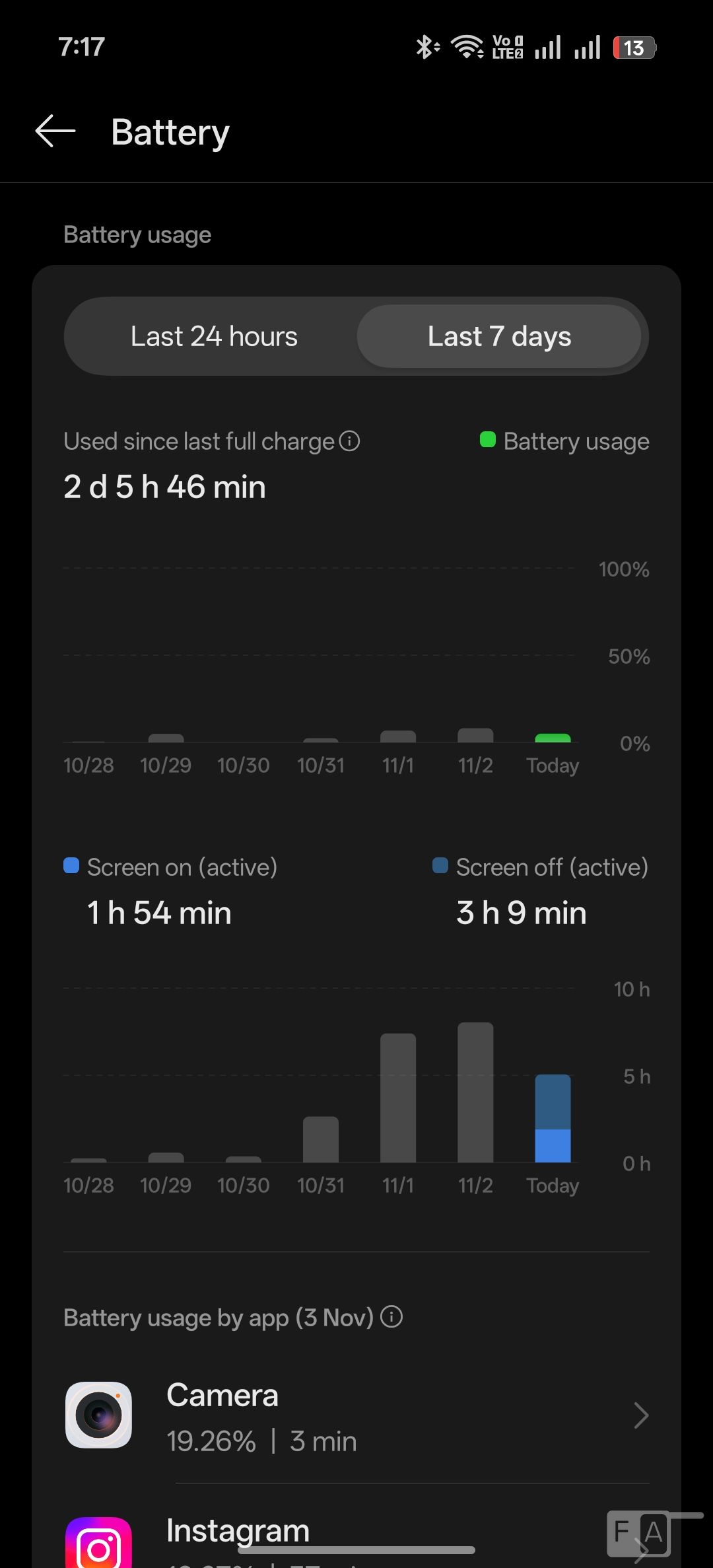Switch to Last 24 hours tab
The width and height of the screenshot is (713, 1568).
[x=214, y=336]
